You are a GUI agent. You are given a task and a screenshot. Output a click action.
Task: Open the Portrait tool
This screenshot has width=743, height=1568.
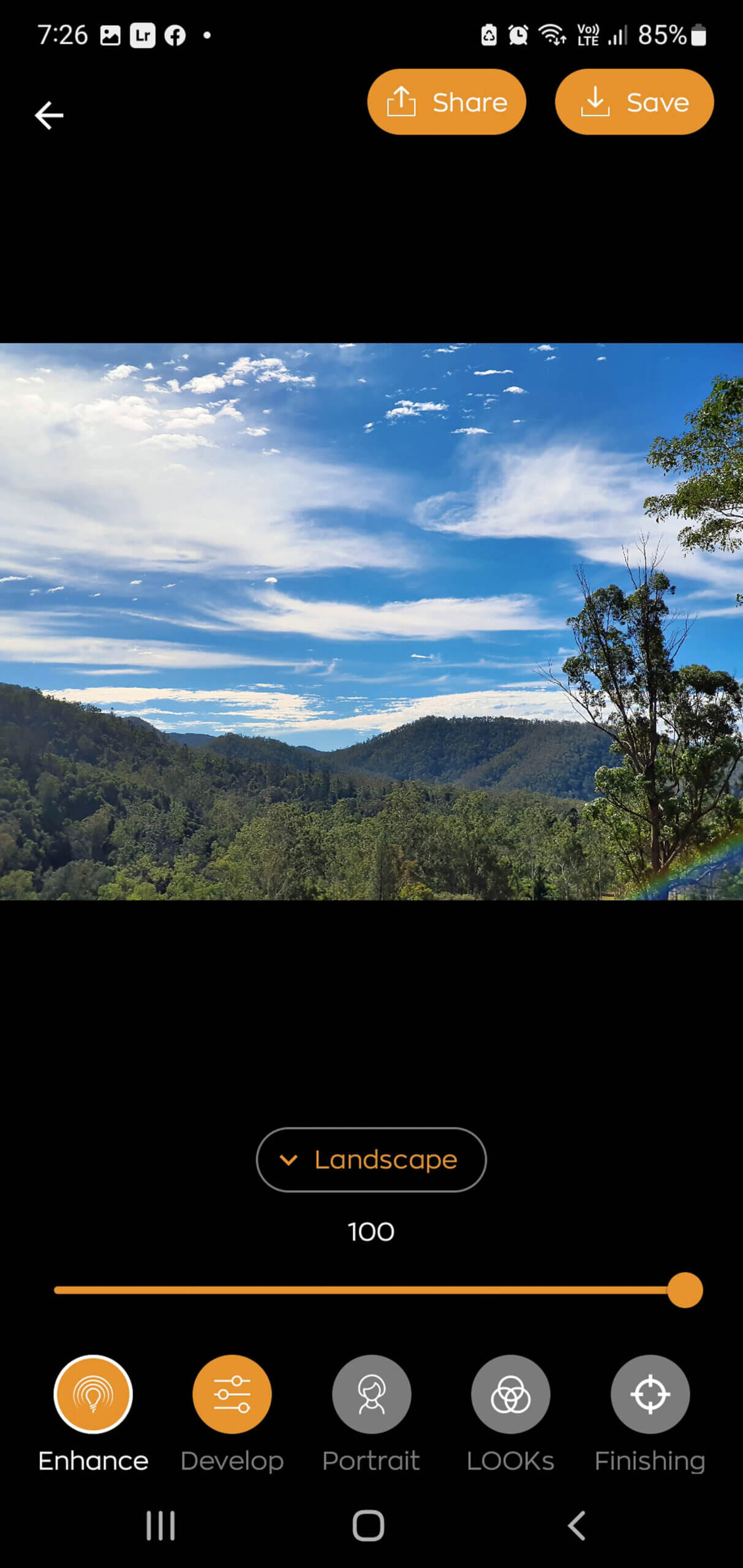coord(371,1394)
